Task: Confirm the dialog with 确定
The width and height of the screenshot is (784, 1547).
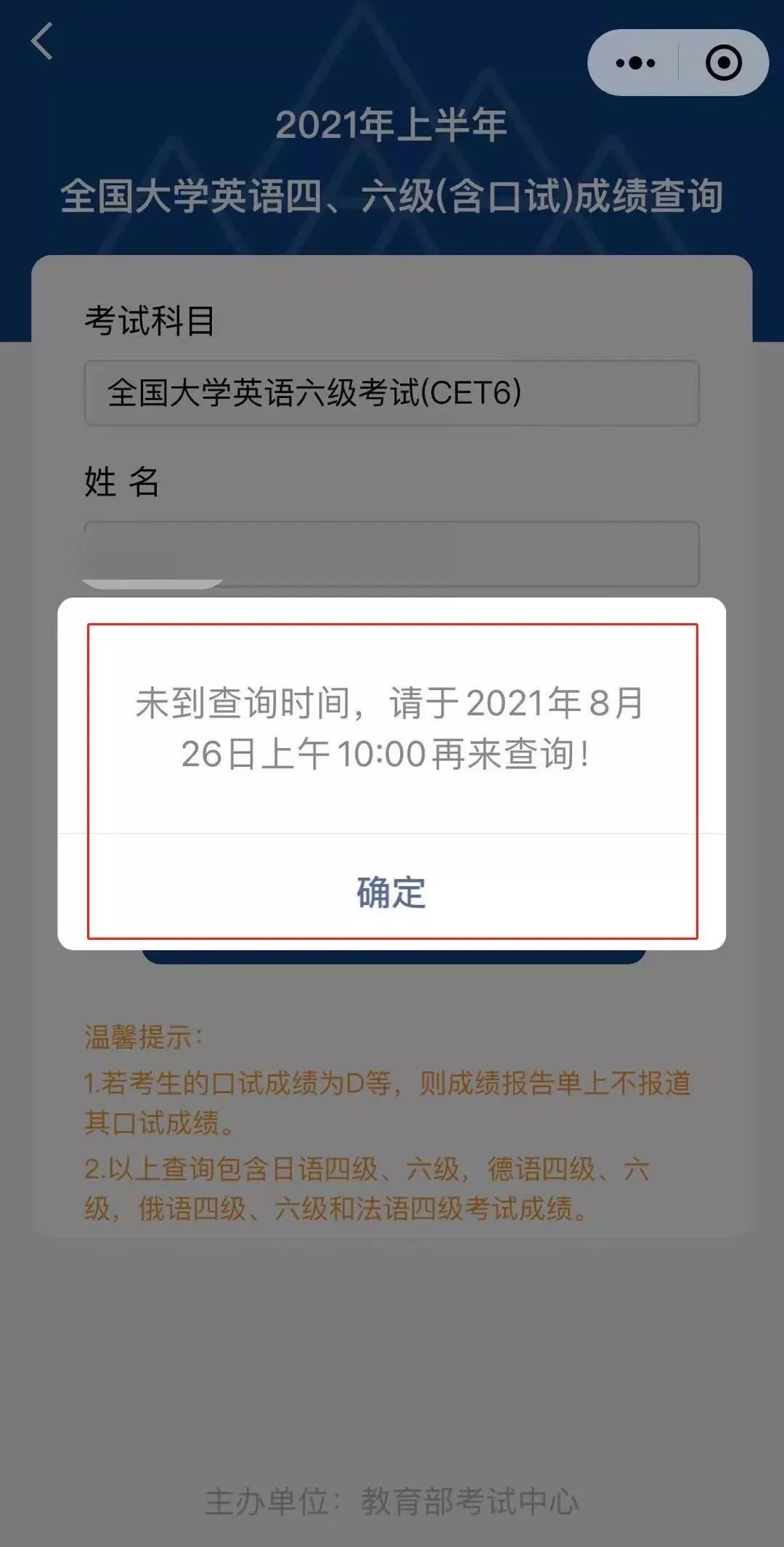Action: pyautogui.click(x=391, y=892)
